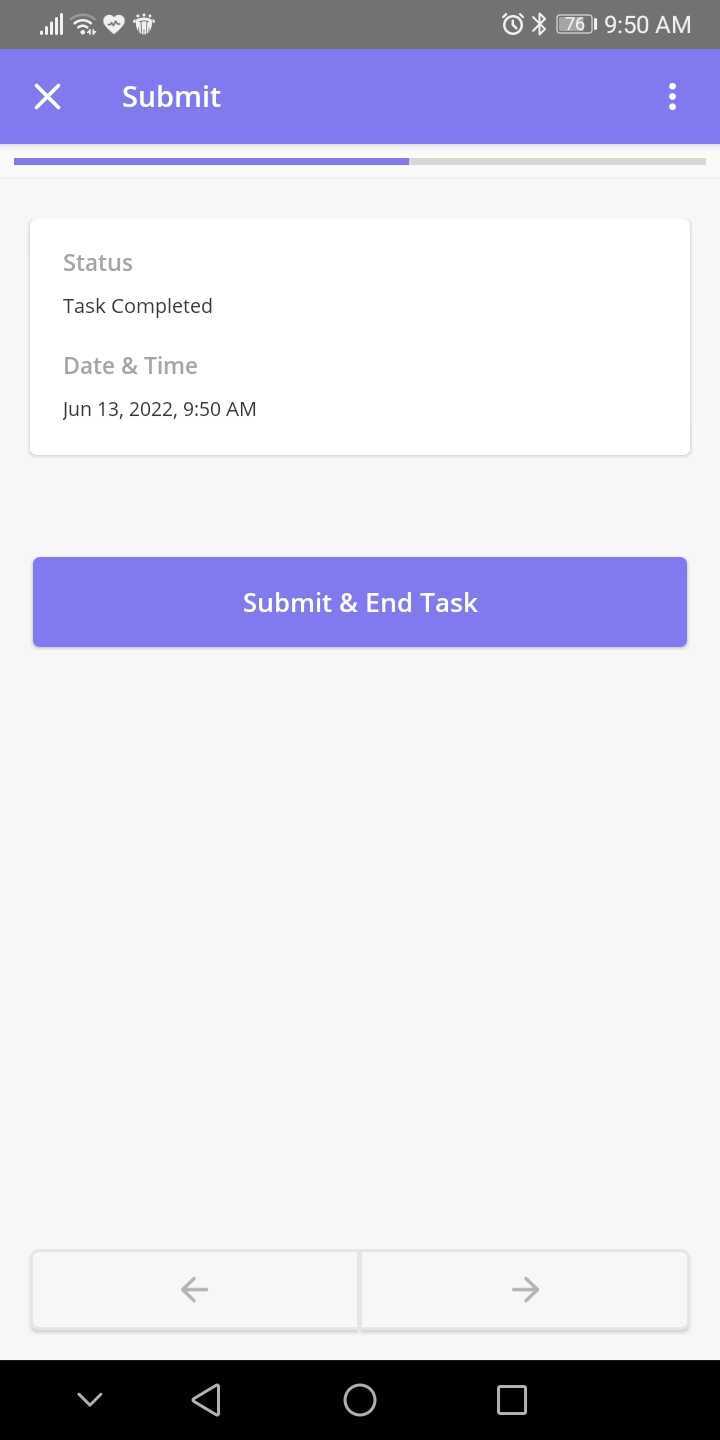Tap the Bluetooth icon in the status bar
The image size is (720, 1440).
pyautogui.click(x=537, y=24)
